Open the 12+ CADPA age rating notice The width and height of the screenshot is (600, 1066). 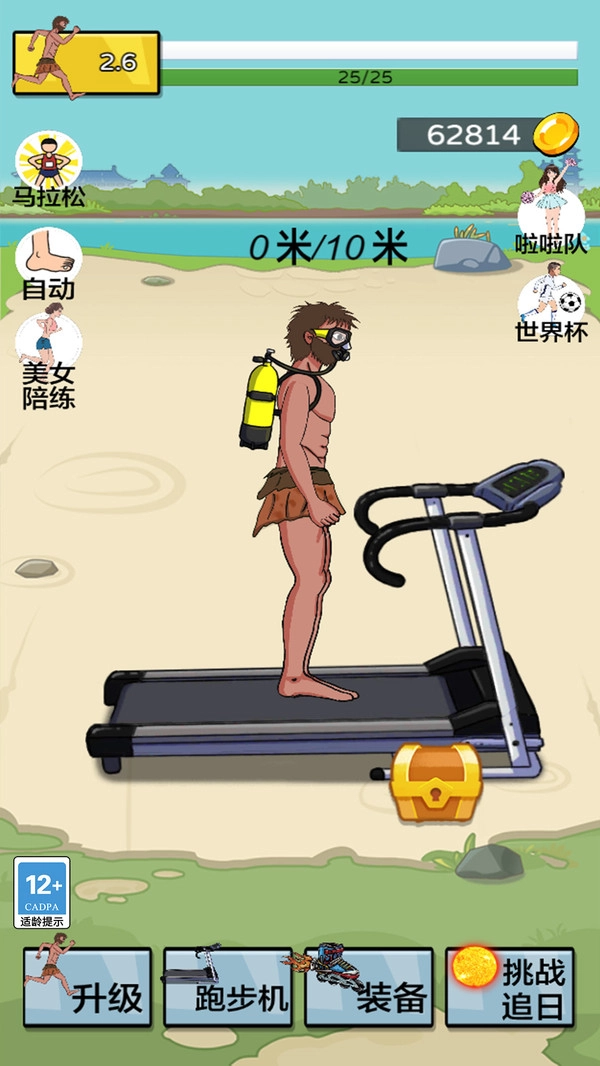coord(42,892)
